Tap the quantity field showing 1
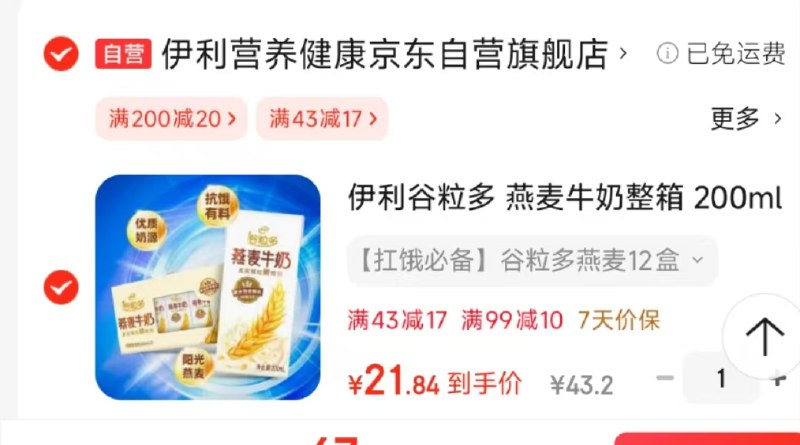Viewport: 800px width, 445px height. click(721, 379)
